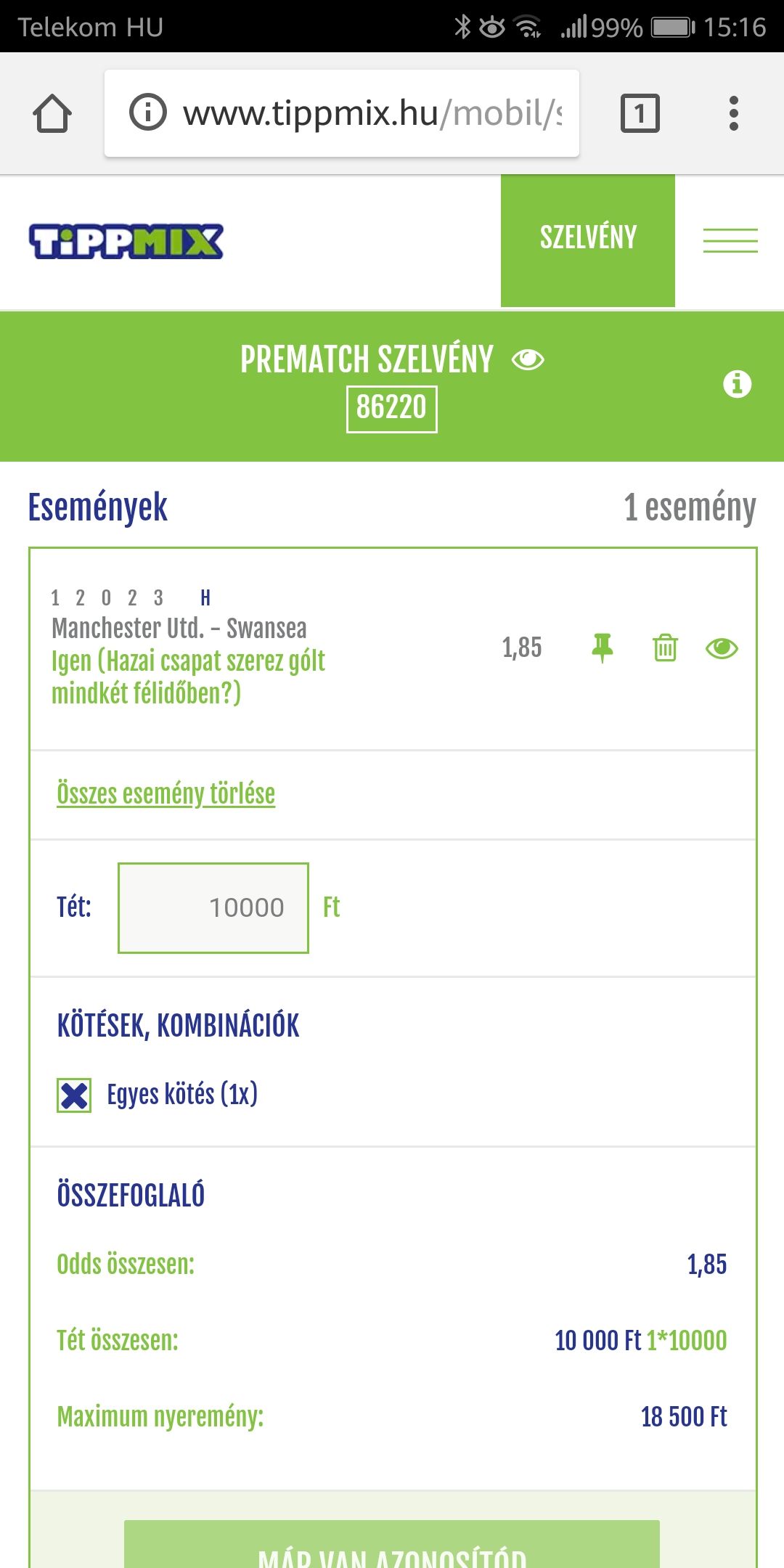Image resolution: width=784 pixels, height=1568 pixels.
Task: Tap the TippMix logo
Action: tap(126, 241)
